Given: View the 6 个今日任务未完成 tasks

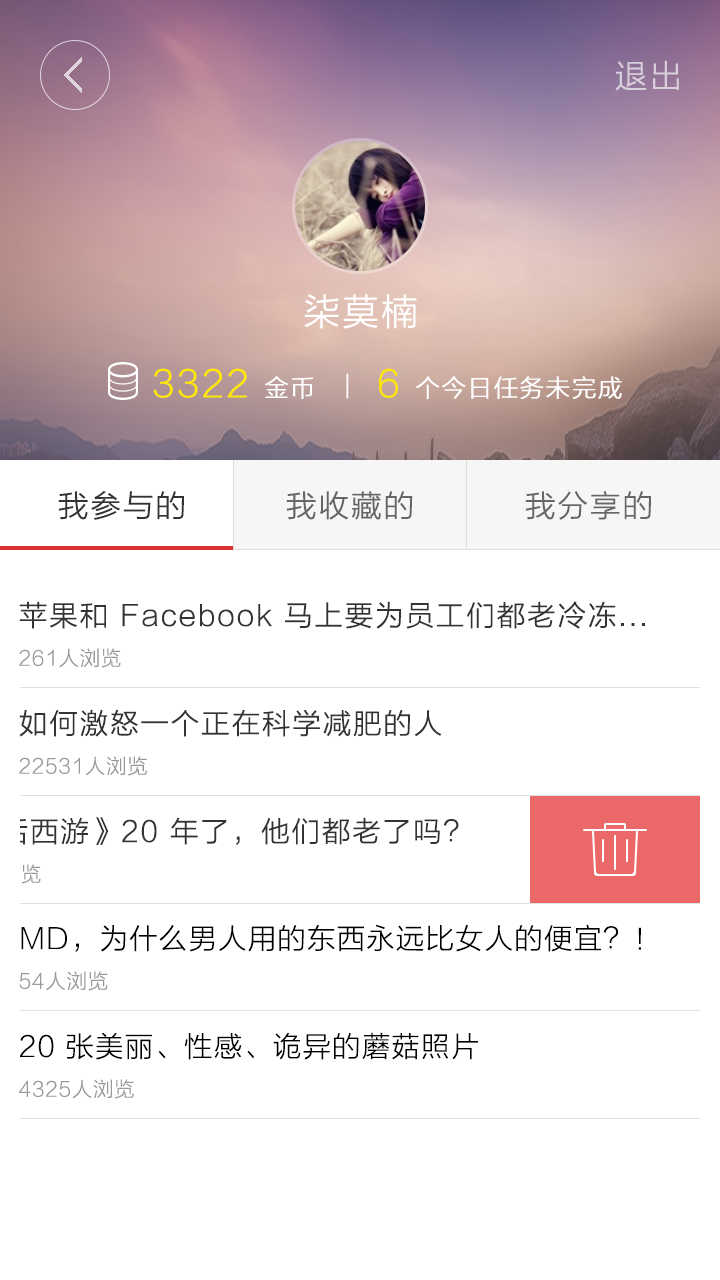Looking at the screenshot, I should [500, 386].
